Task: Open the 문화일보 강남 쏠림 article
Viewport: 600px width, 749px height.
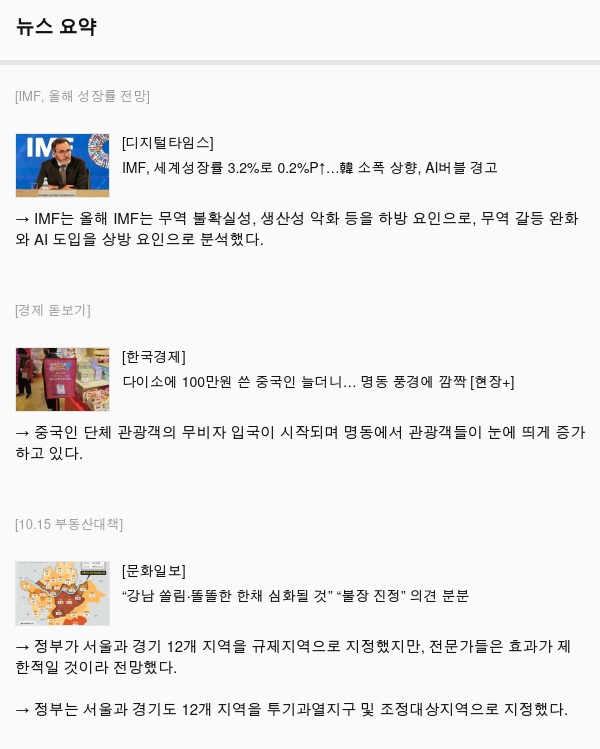Action: (295, 596)
